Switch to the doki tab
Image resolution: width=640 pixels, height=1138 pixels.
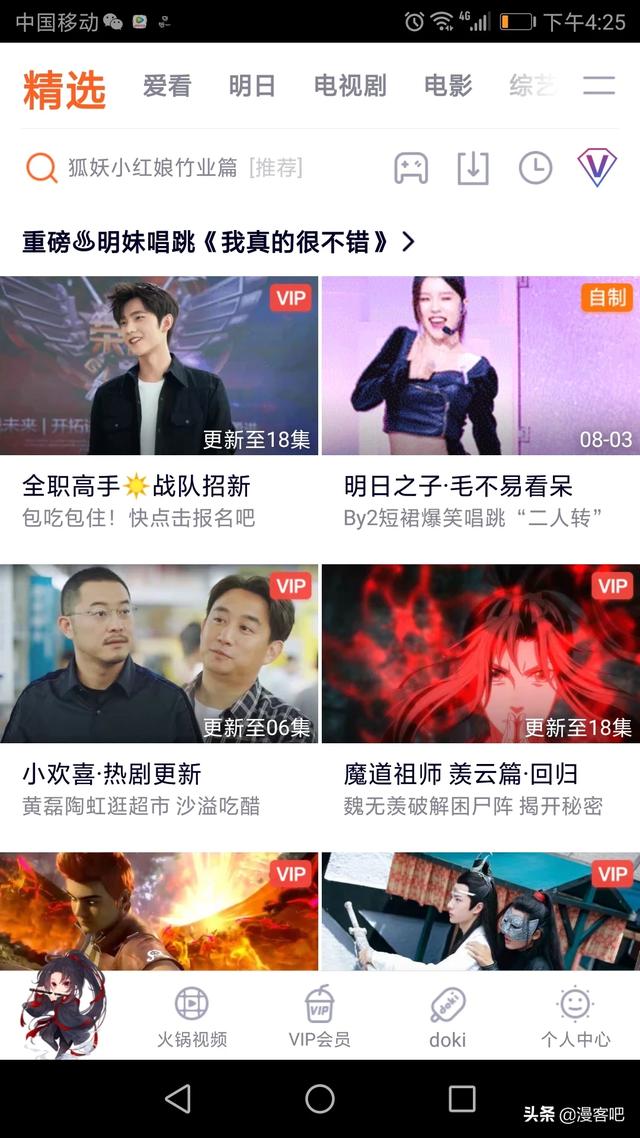(x=447, y=1018)
